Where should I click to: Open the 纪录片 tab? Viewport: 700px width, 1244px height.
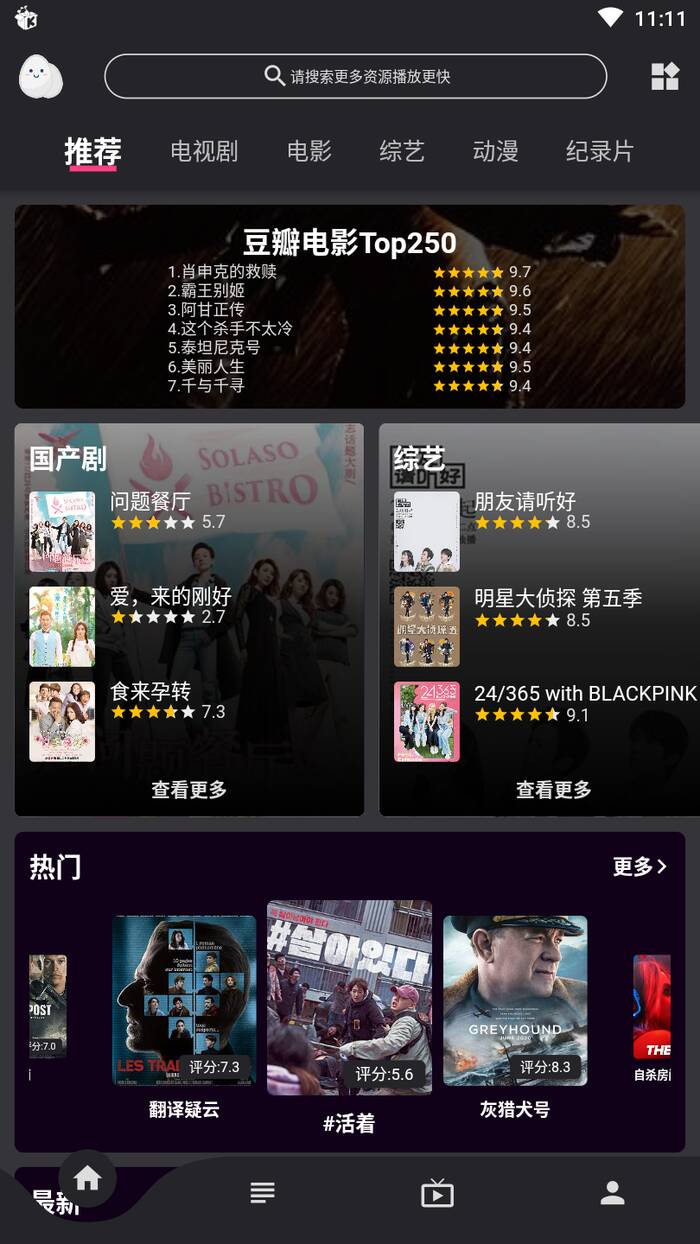point(599,151)
